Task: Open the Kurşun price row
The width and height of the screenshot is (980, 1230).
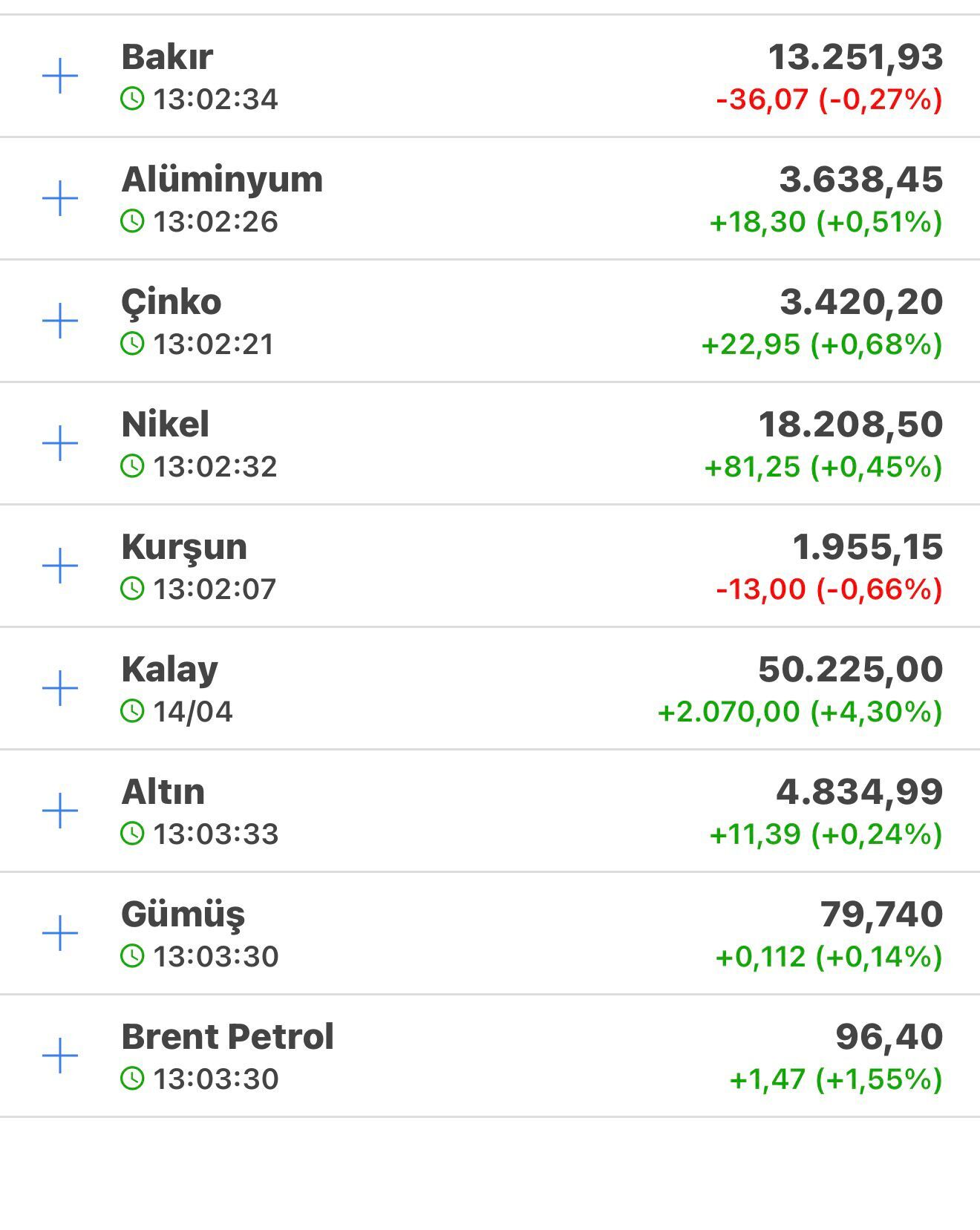Action: pos(184,547)
